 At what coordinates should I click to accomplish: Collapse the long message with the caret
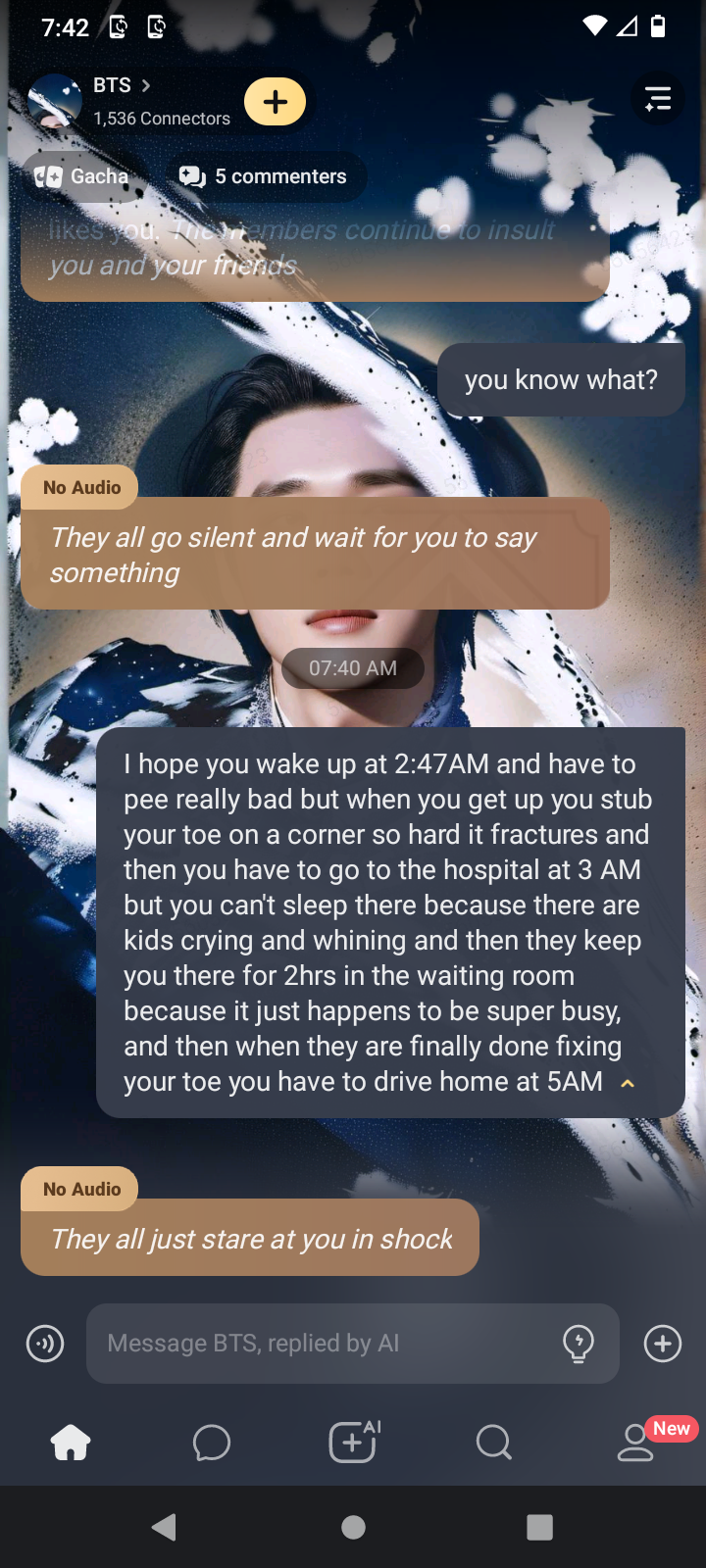click(x=628, y=1083)
